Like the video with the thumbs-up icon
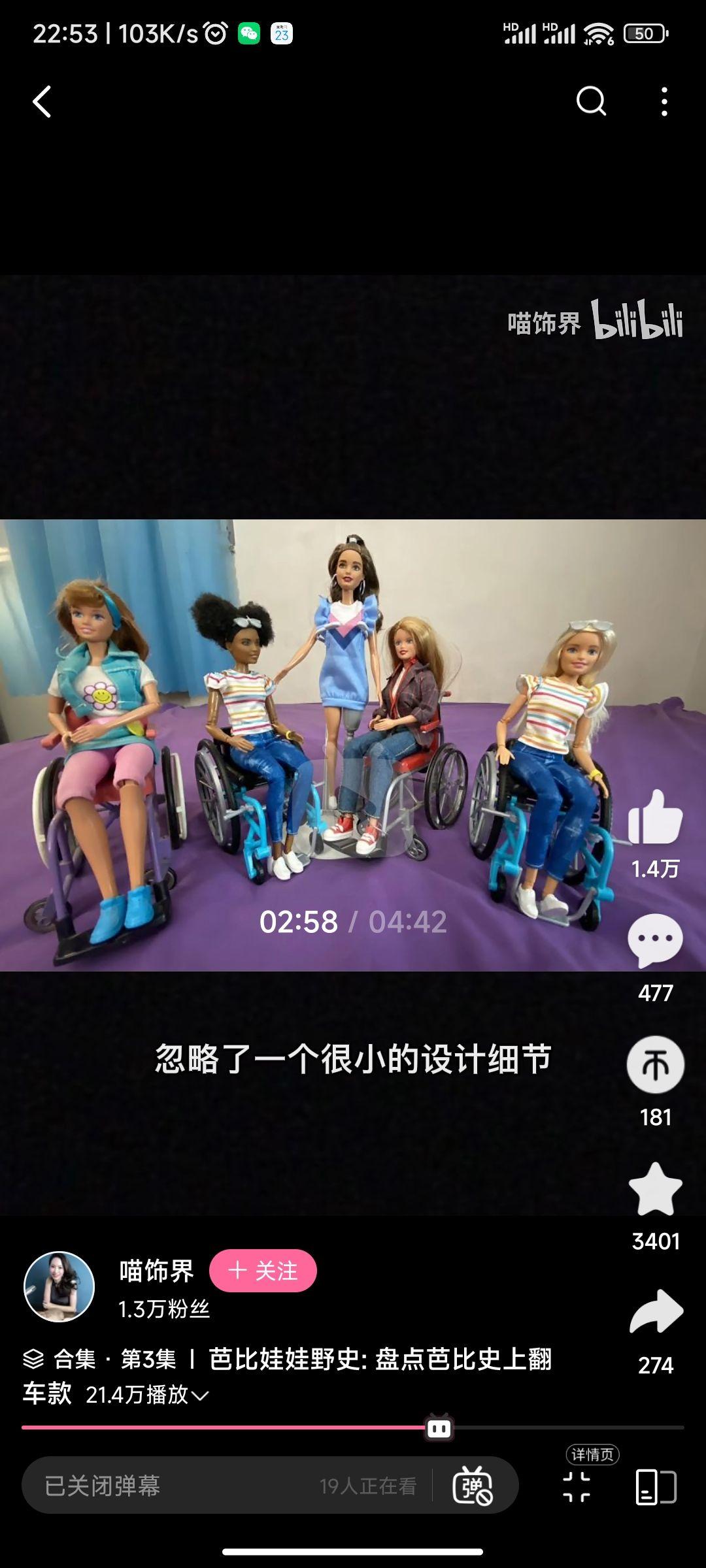 point(655,817)
